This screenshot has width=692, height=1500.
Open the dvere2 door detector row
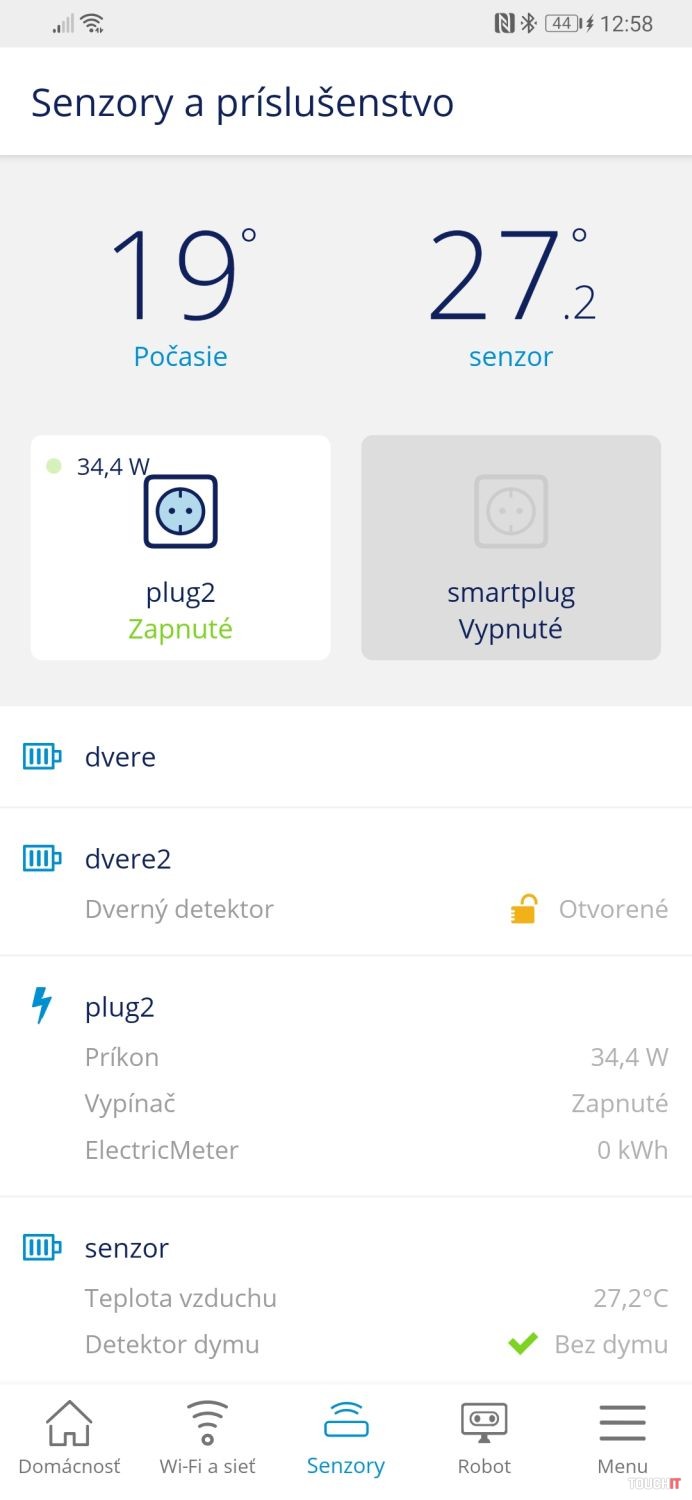[x=346, y=882]
